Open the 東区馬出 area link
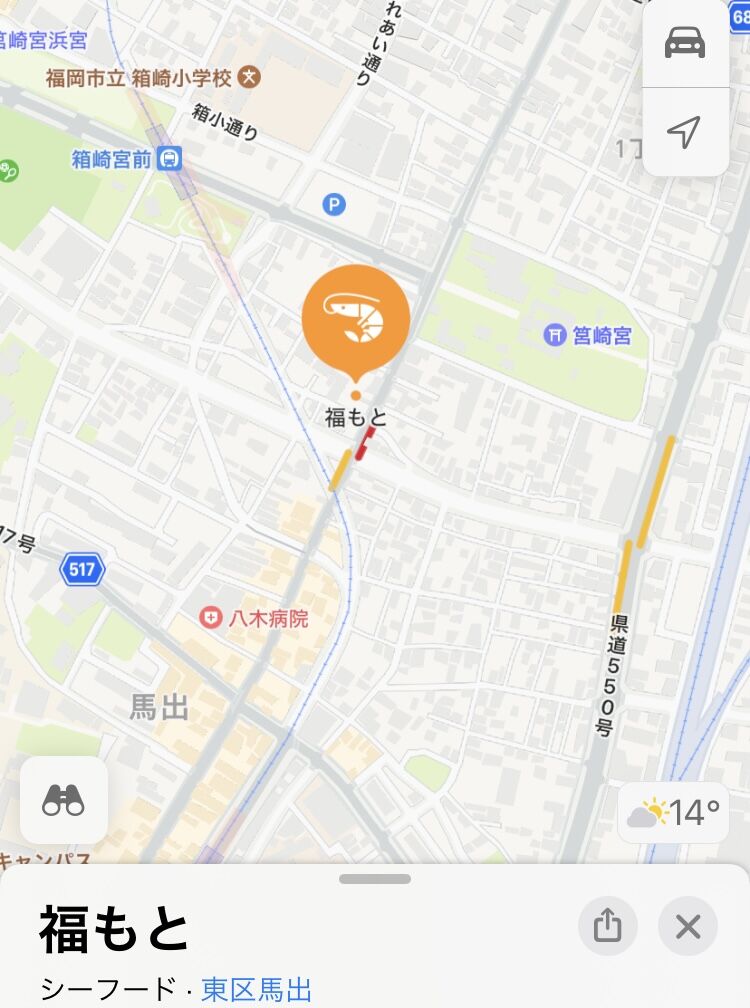 pos(256,989)
